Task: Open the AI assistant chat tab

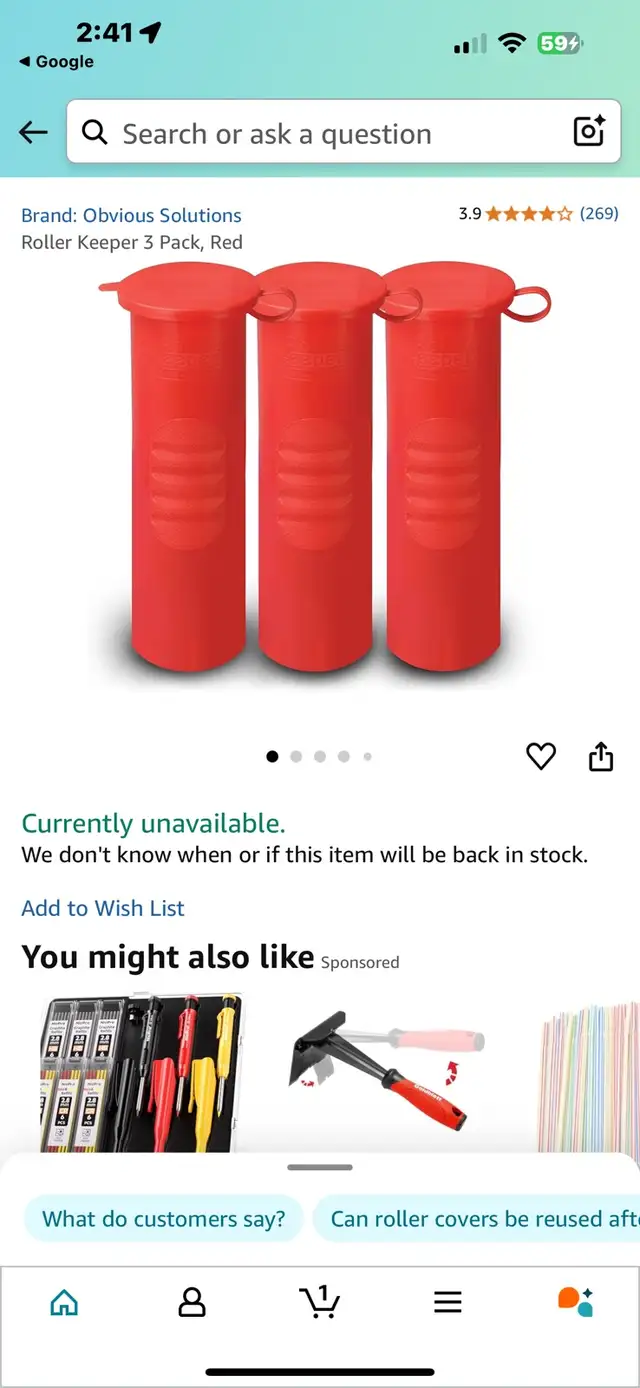Action: click(575, 1301)
